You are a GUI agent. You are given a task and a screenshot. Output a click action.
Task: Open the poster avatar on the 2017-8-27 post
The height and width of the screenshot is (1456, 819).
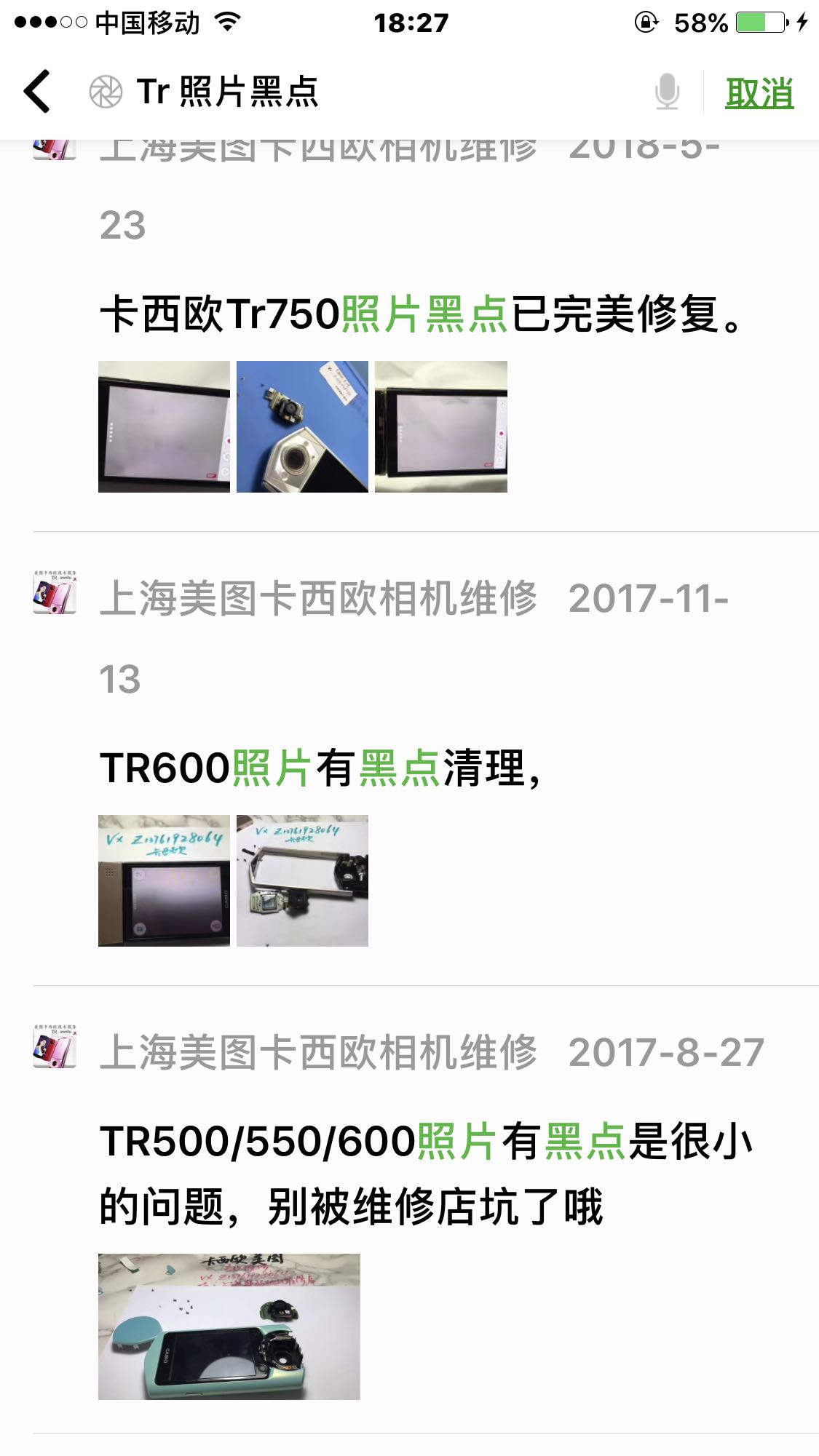point(55,1046)
